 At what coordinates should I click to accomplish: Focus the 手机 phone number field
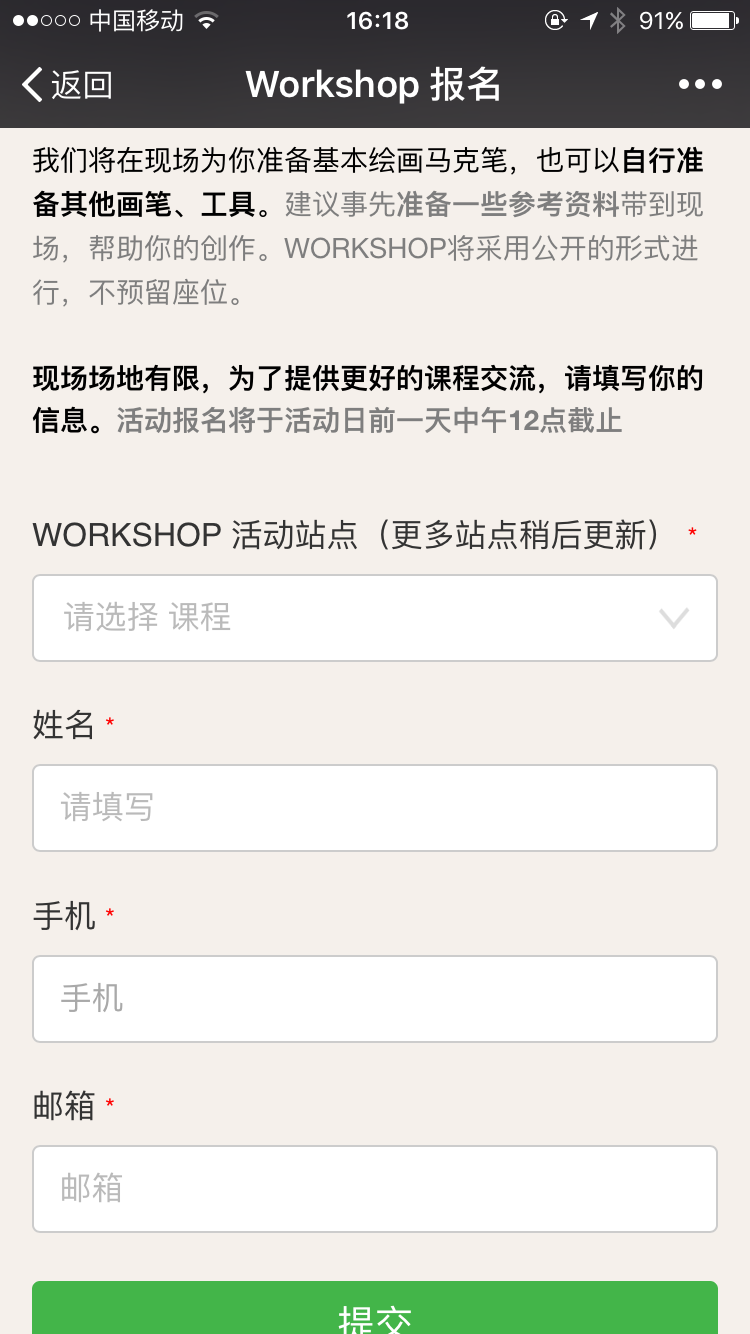coord(374,999)
